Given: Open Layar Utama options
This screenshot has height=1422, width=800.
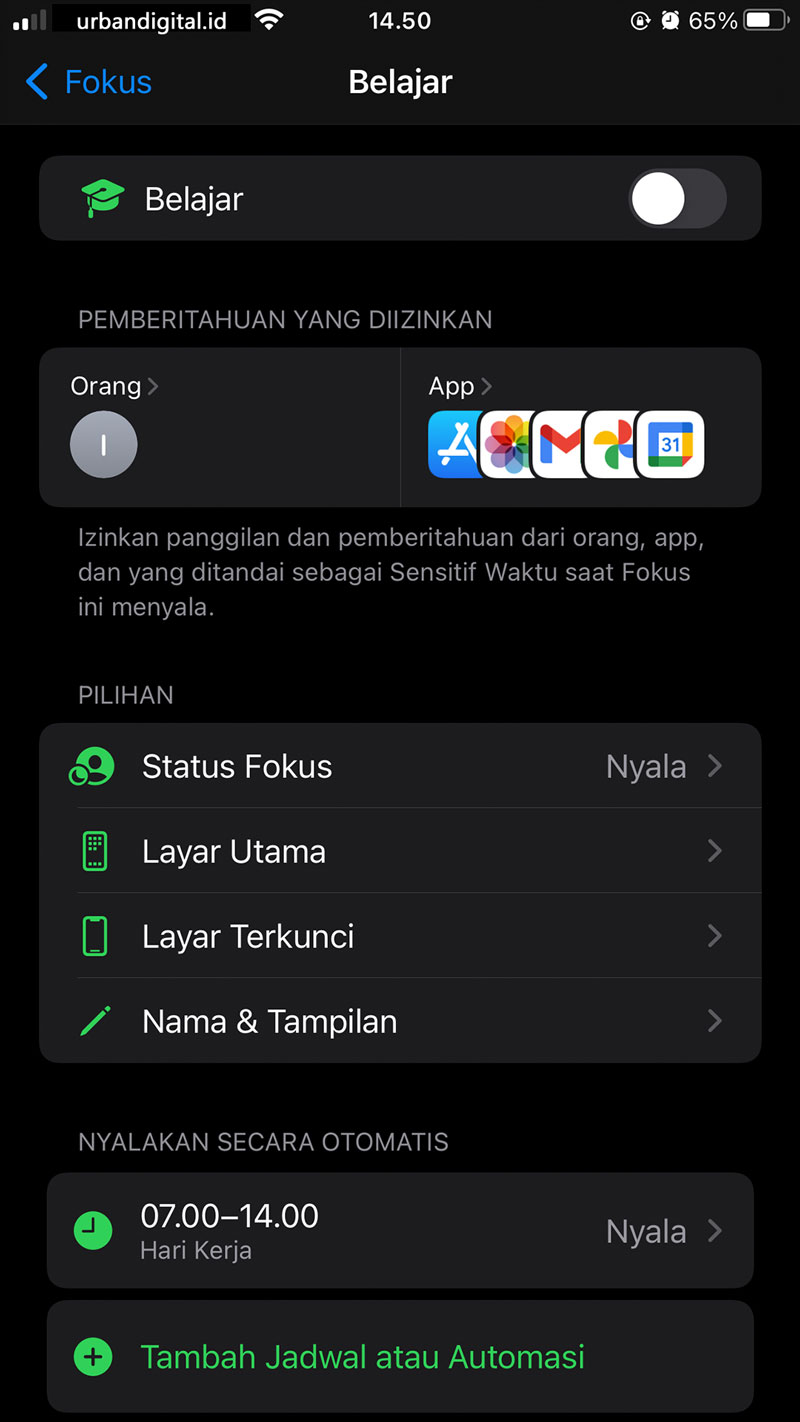Looking at the screenshot, I should coord(400,852).
